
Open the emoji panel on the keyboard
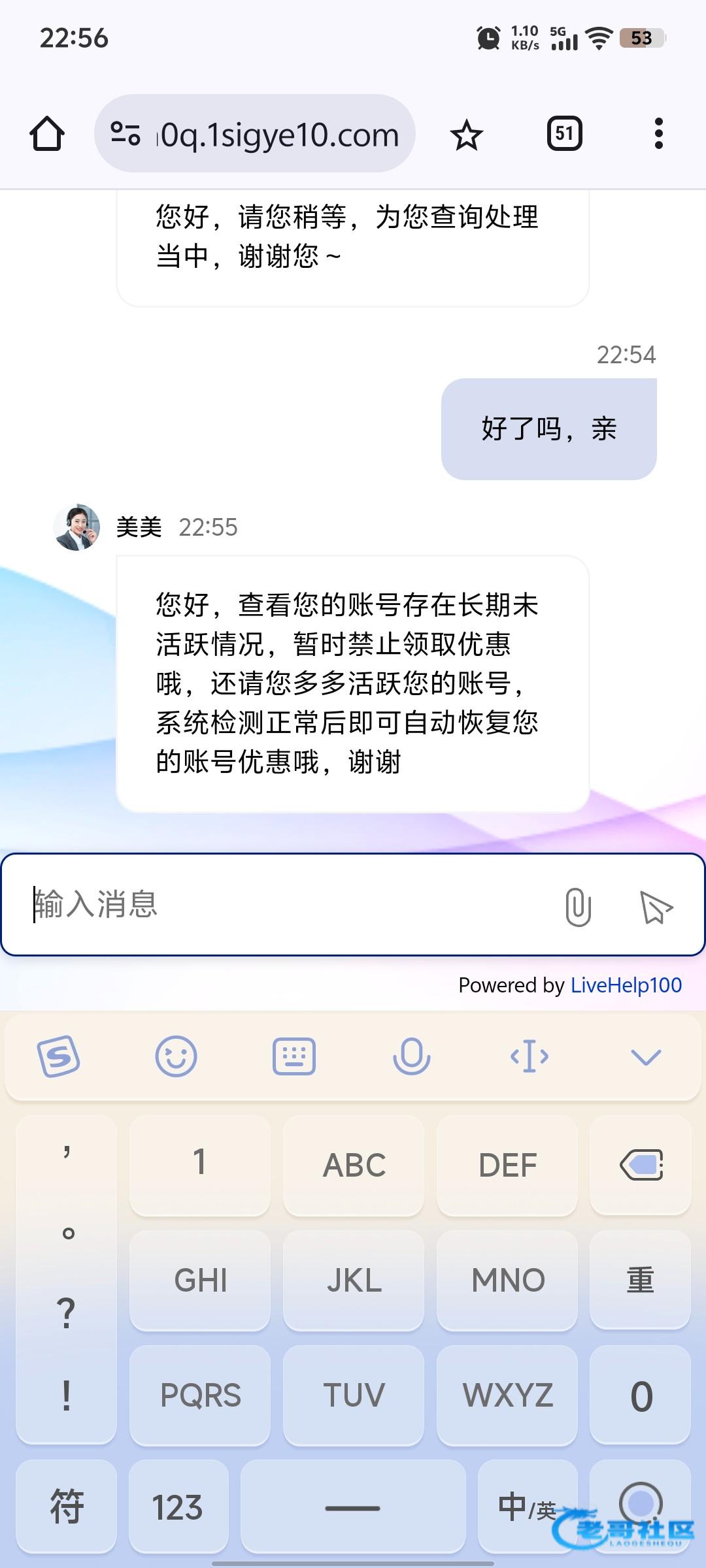point(176,1056)
